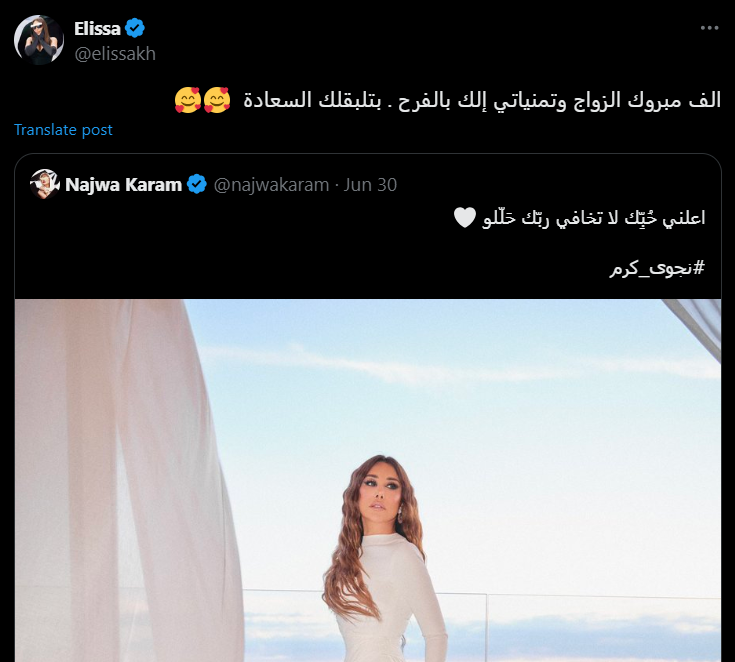Image resolution: width=735 pixels, height=662 pixels.
Task: Open Elissa's profile via her display name
Action: point(97,29)
